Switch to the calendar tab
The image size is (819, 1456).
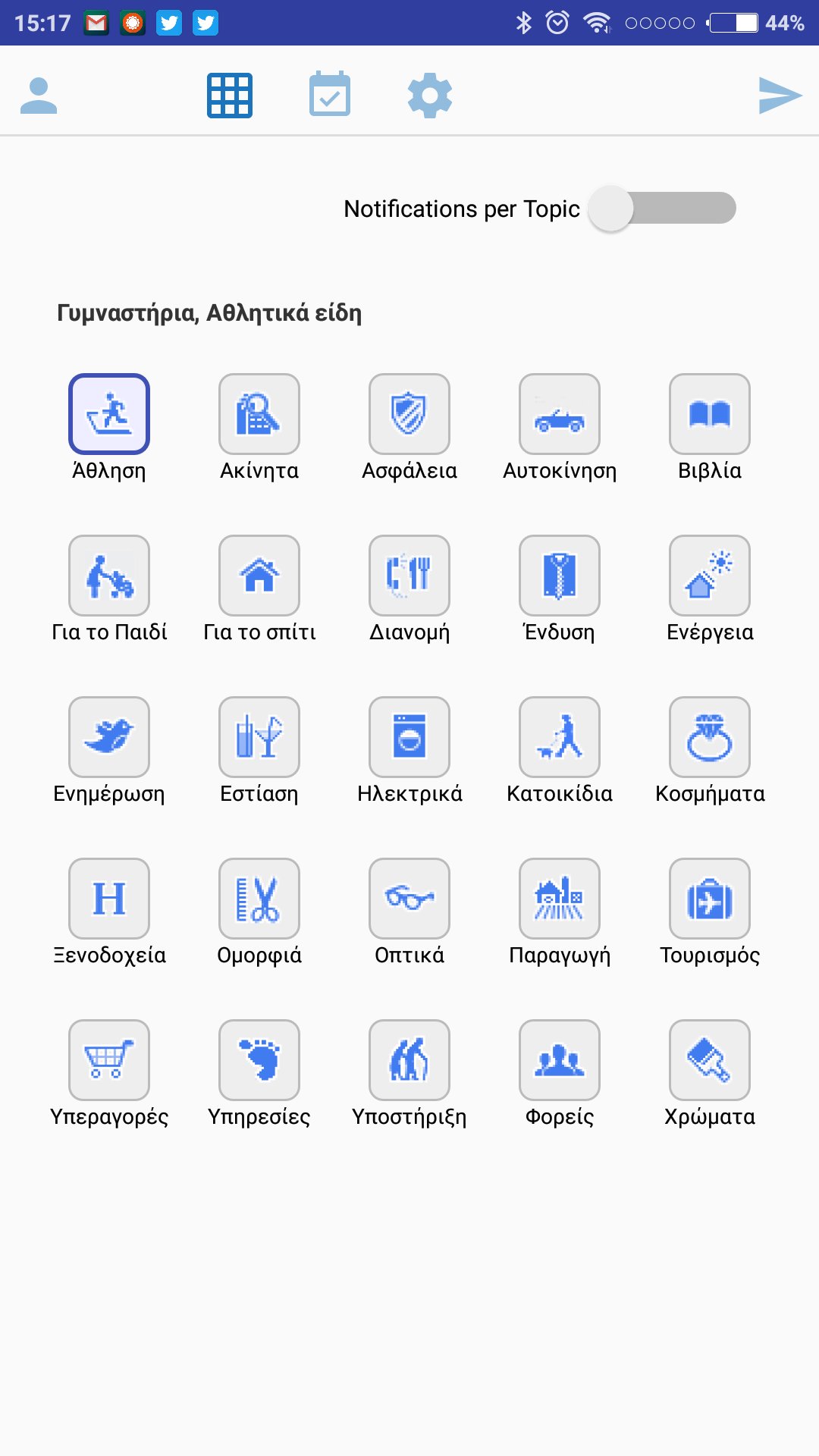point(328,94)
